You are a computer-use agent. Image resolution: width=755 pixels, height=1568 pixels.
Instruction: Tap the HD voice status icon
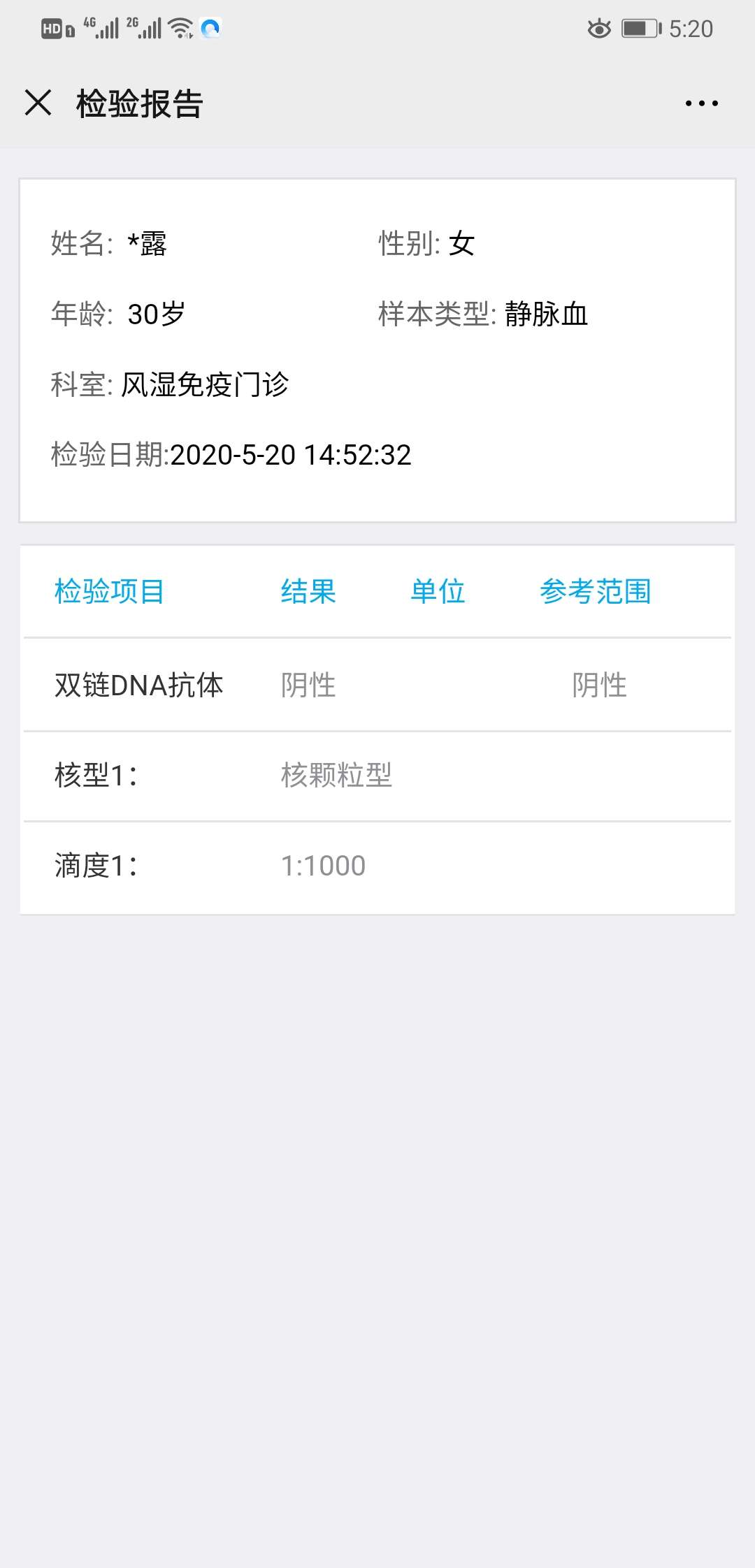(x=50, y=28)
